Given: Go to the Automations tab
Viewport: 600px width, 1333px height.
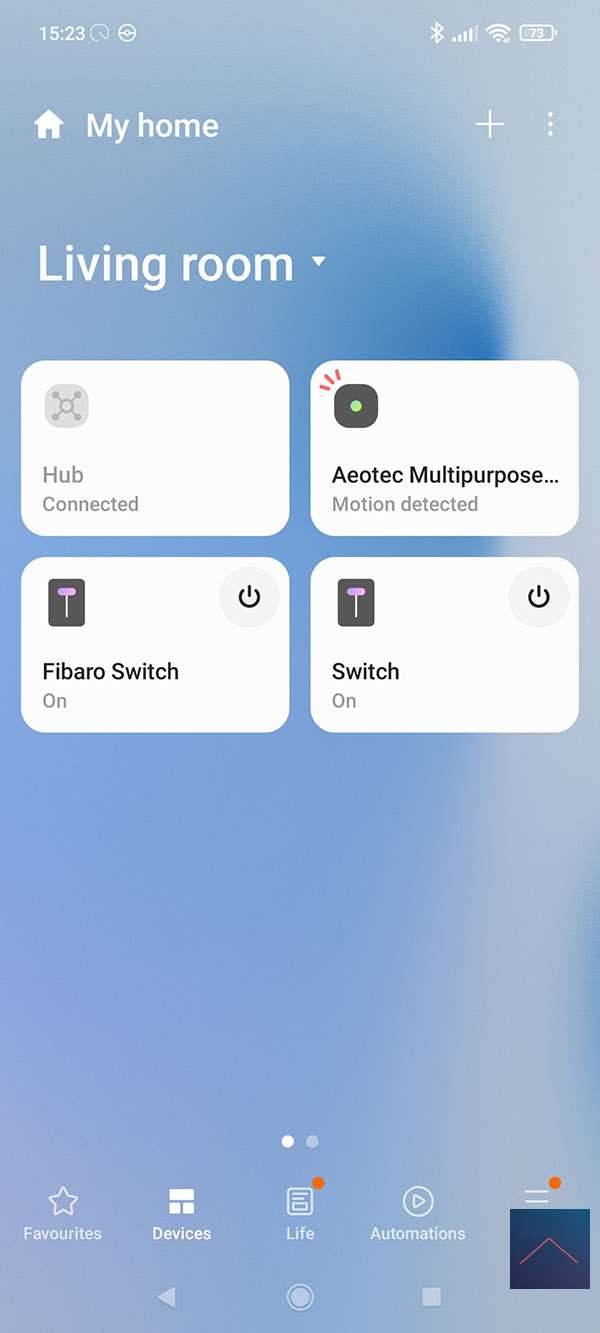Looking at the screenshot, I should pyautogui.click(x=418, y=1214).
